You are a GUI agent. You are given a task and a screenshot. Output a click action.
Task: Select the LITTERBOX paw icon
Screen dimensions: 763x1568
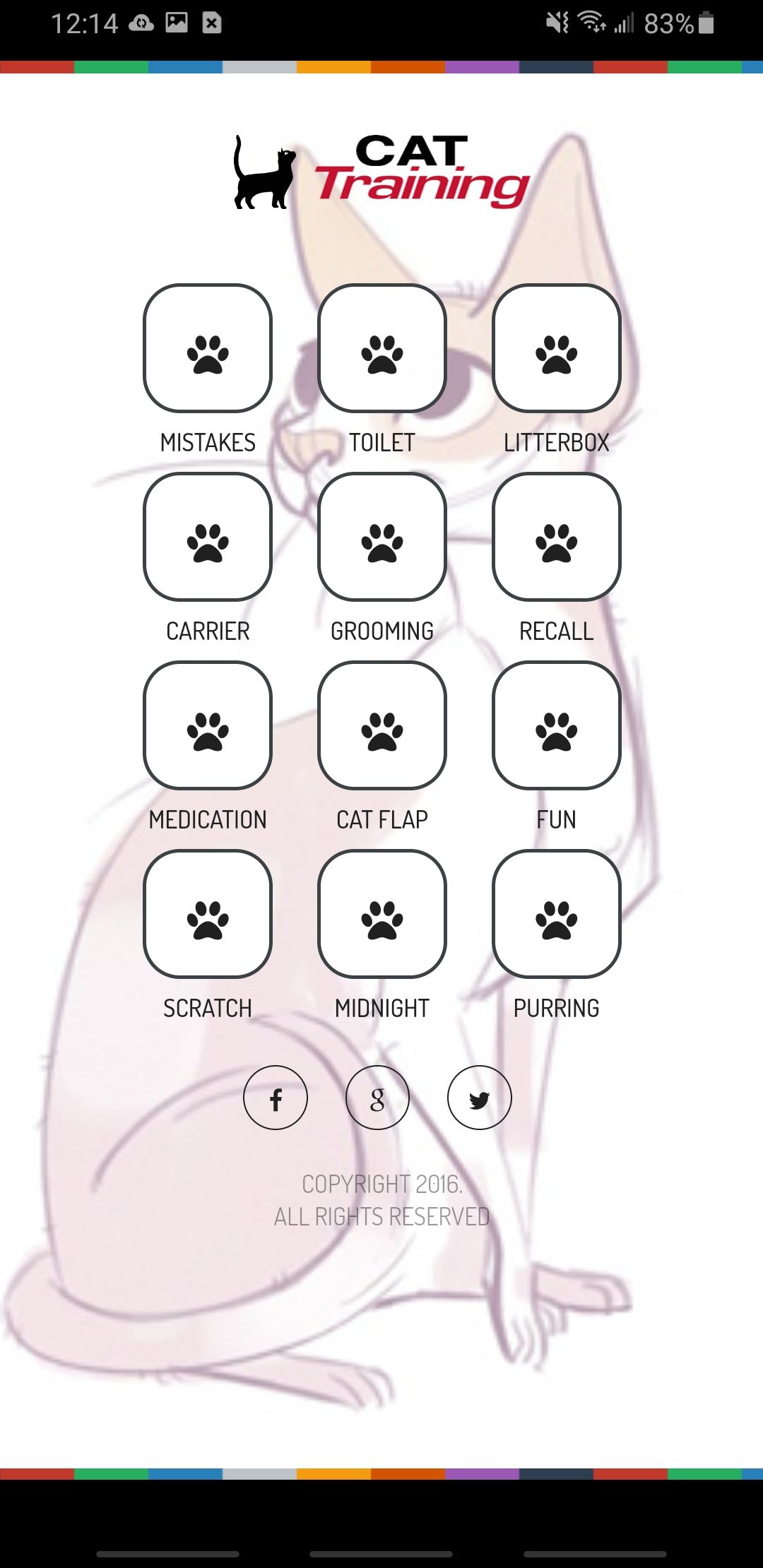(556, 348)
